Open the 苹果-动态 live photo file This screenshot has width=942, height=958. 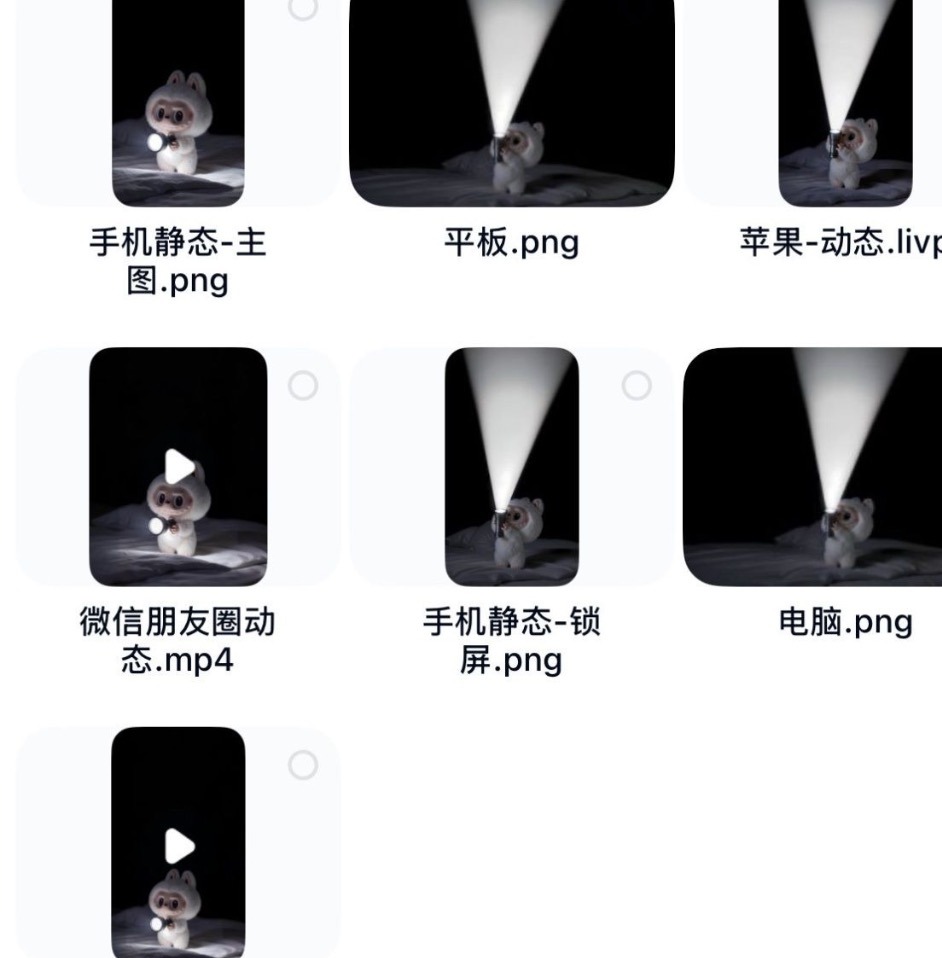pyautogui.click(x=845, y=103)
